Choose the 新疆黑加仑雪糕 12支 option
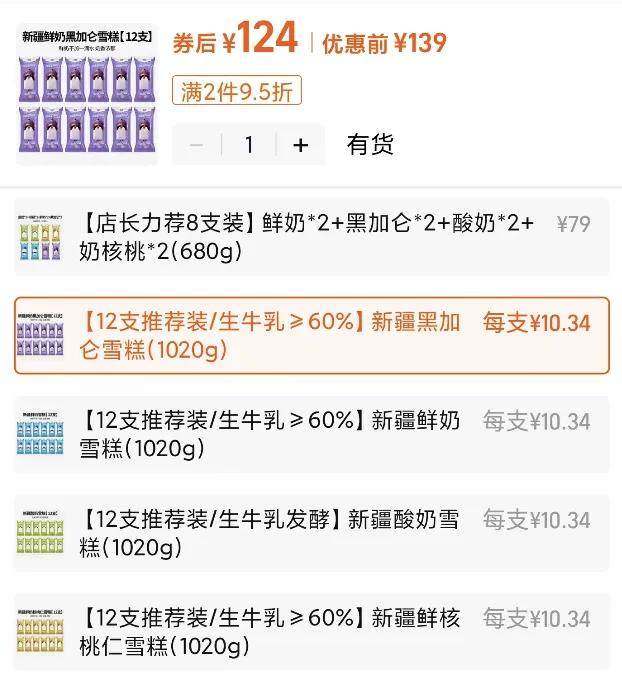This screenshot has width=622, height=684. (x=311, y=336)
